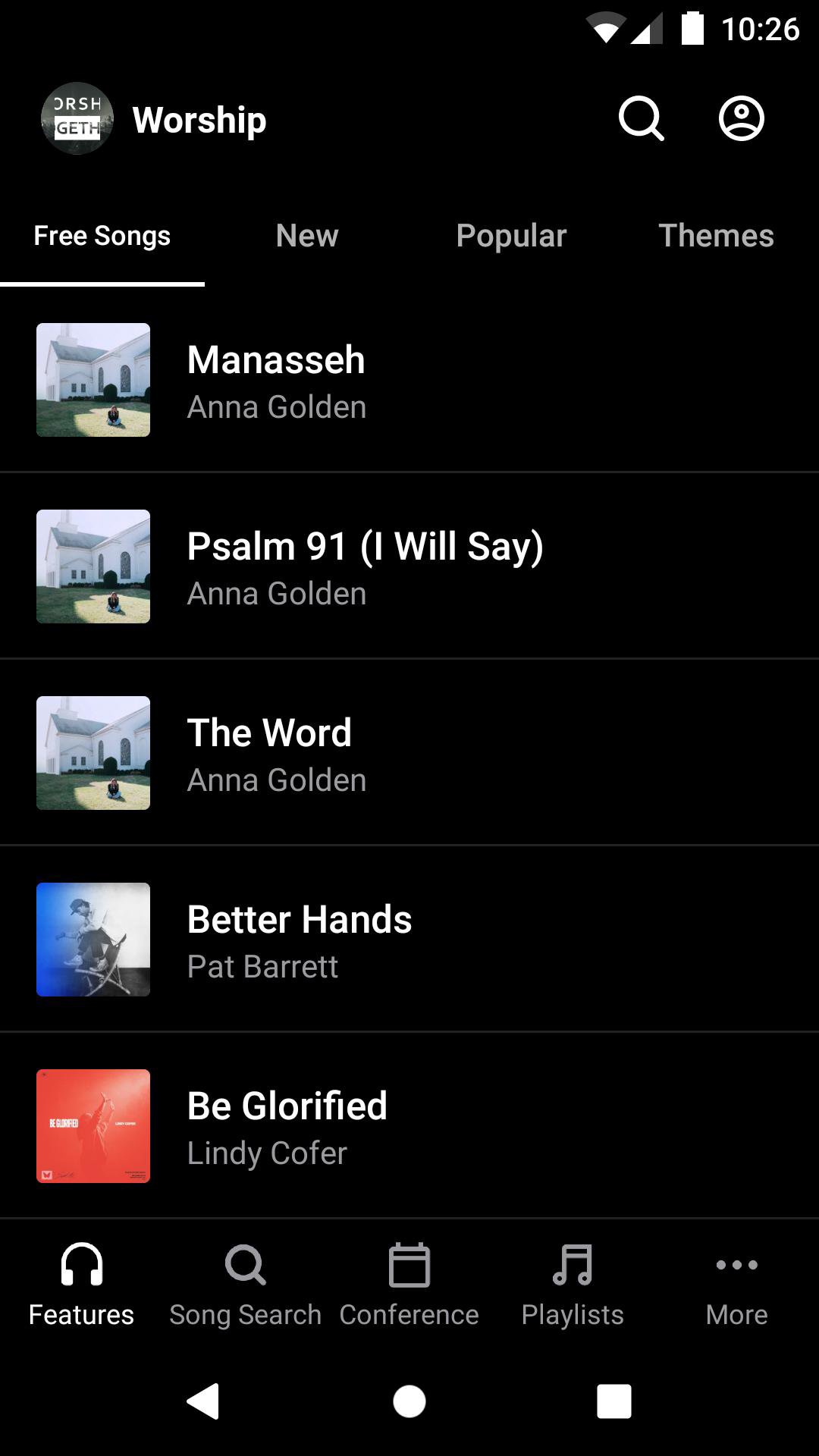Switch to the New tab

pos(307,236)
